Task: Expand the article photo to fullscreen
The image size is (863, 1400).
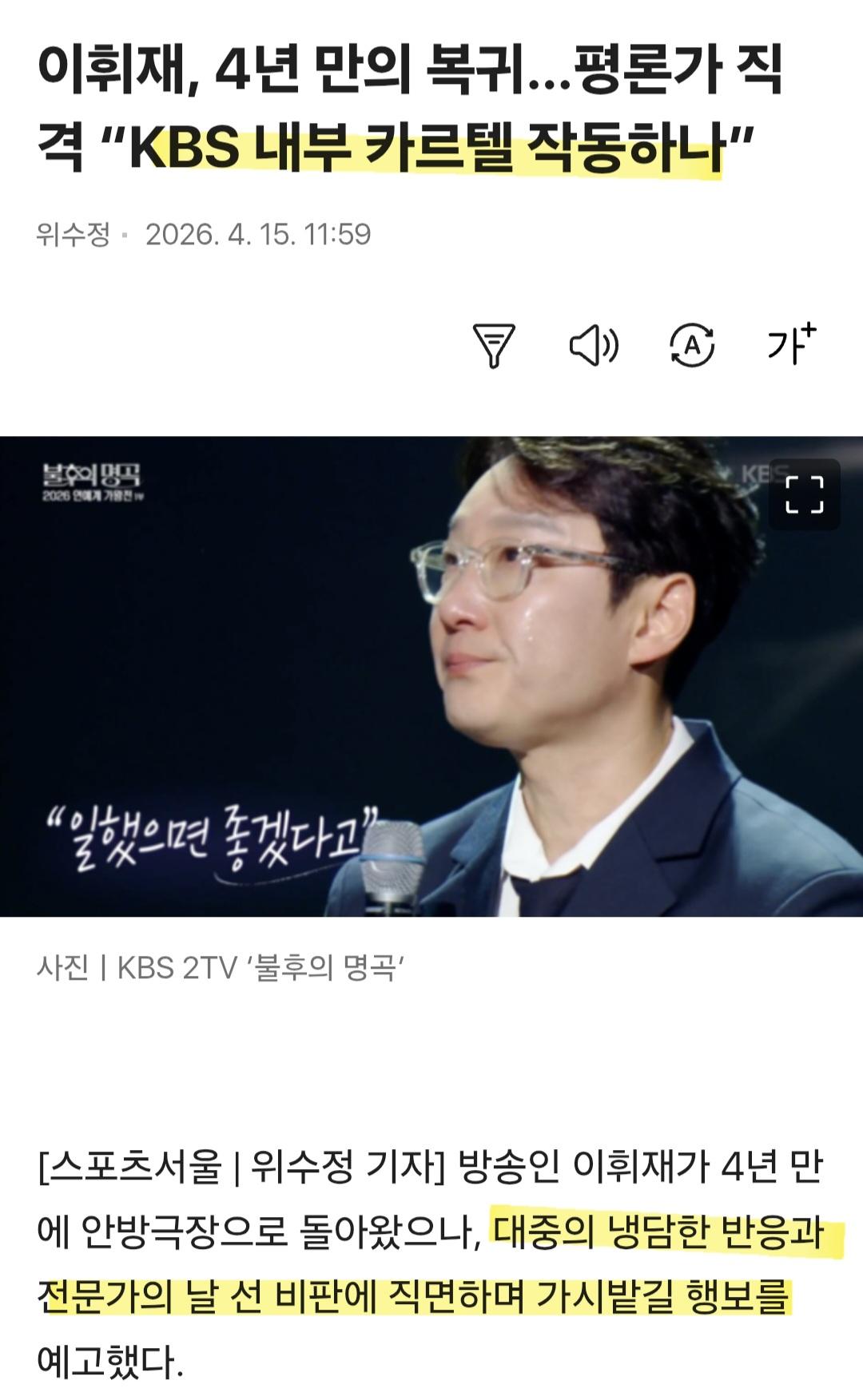Action: pyautogui.click(x=804, y=494)
